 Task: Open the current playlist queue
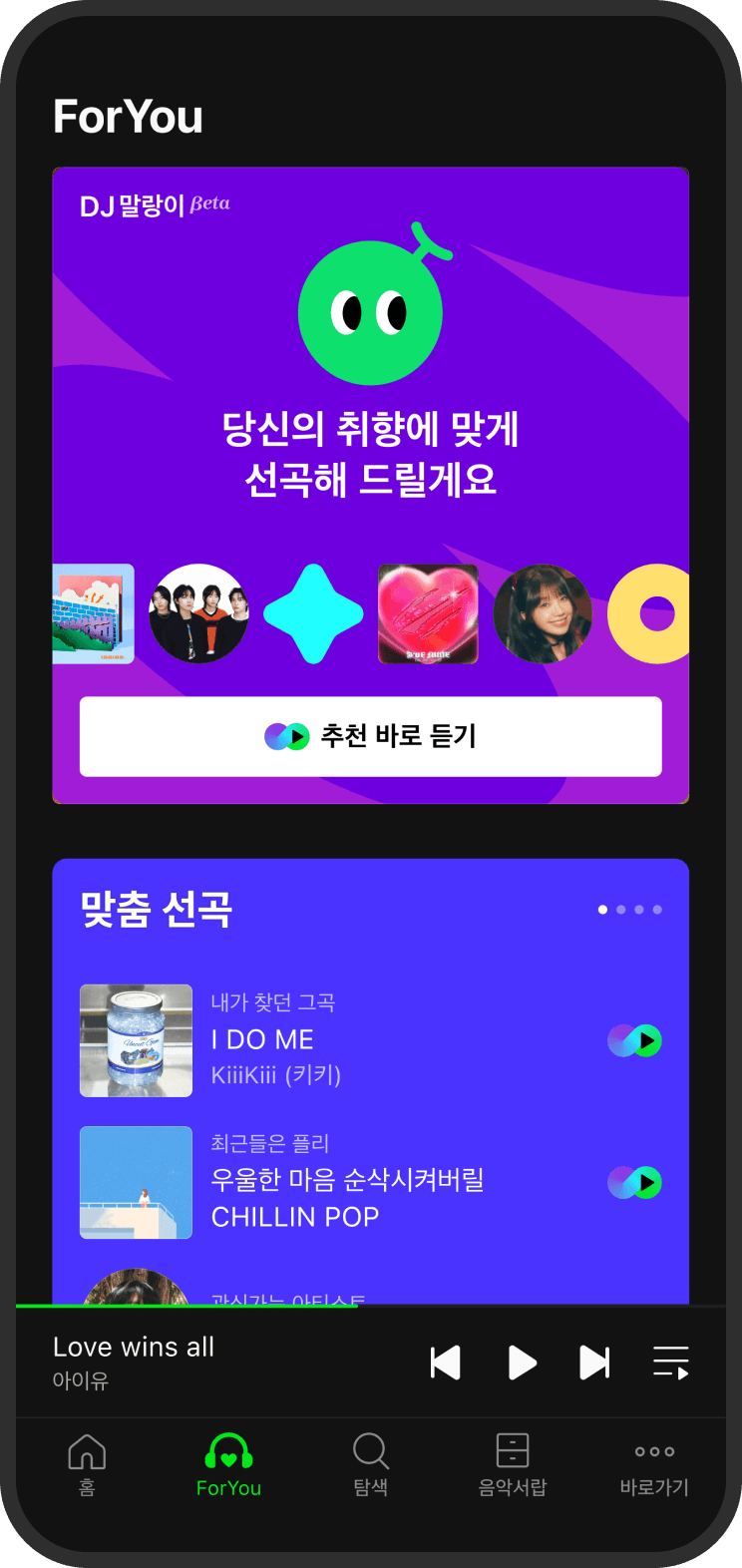670,1363
